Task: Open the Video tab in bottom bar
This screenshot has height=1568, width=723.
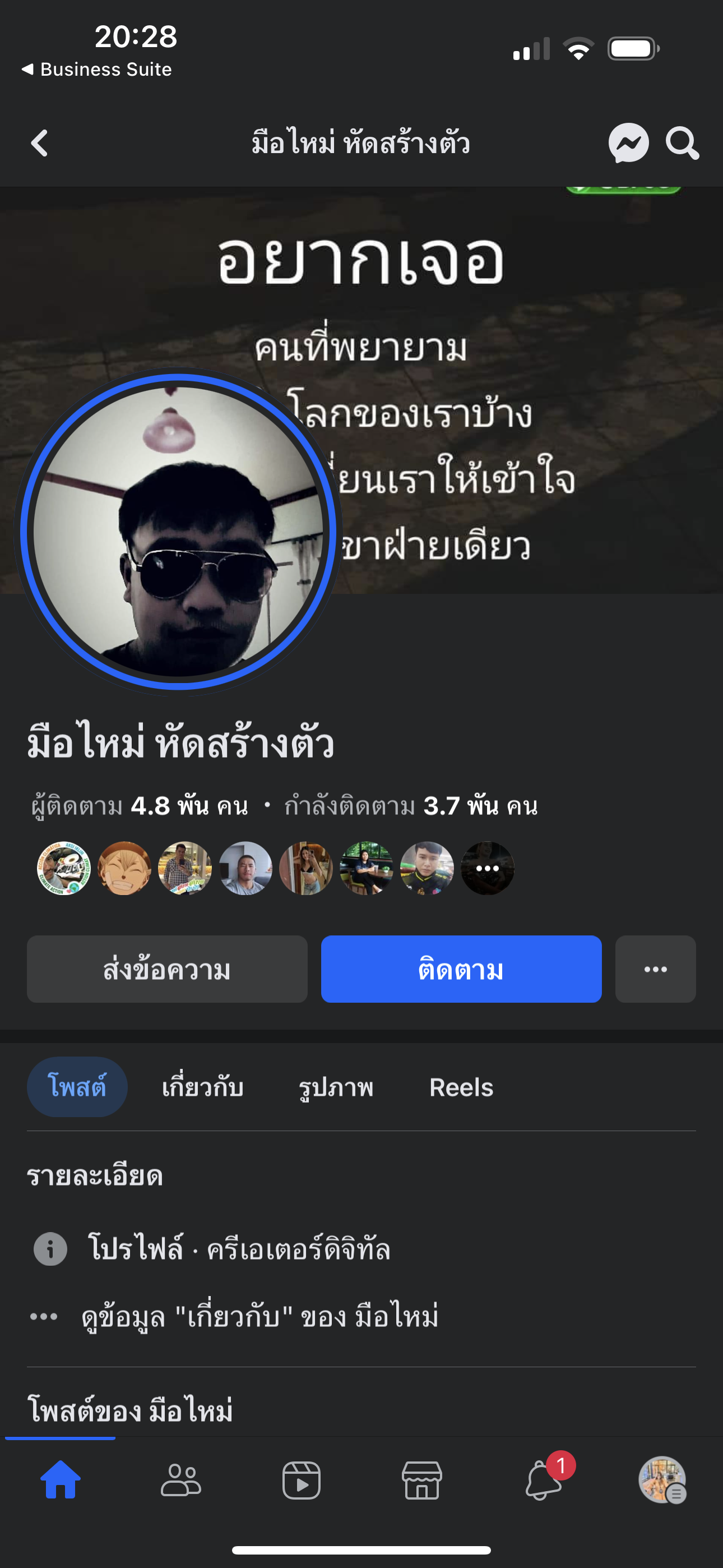Action: click(x=302, y=1481)
